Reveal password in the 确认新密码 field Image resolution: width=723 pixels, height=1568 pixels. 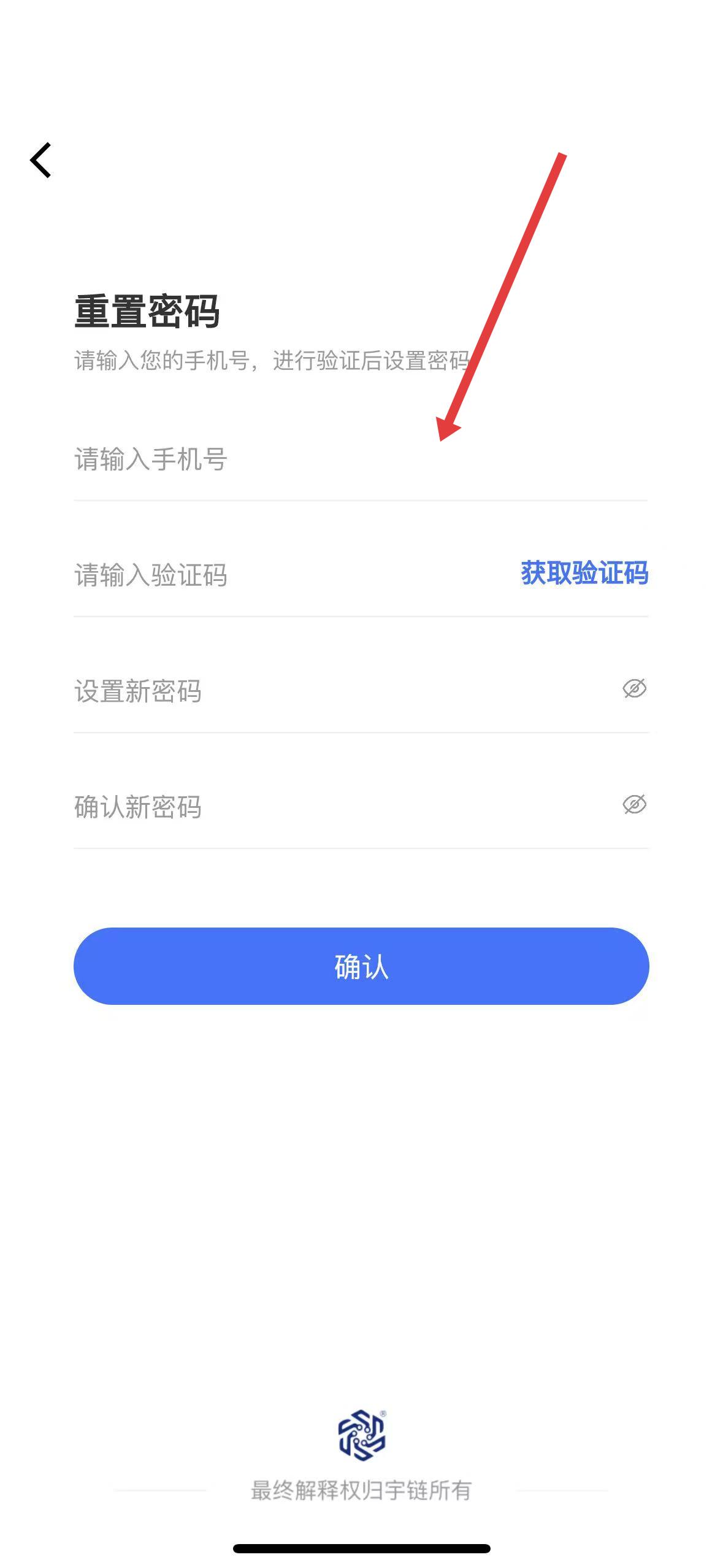click(x=634, y=804)
